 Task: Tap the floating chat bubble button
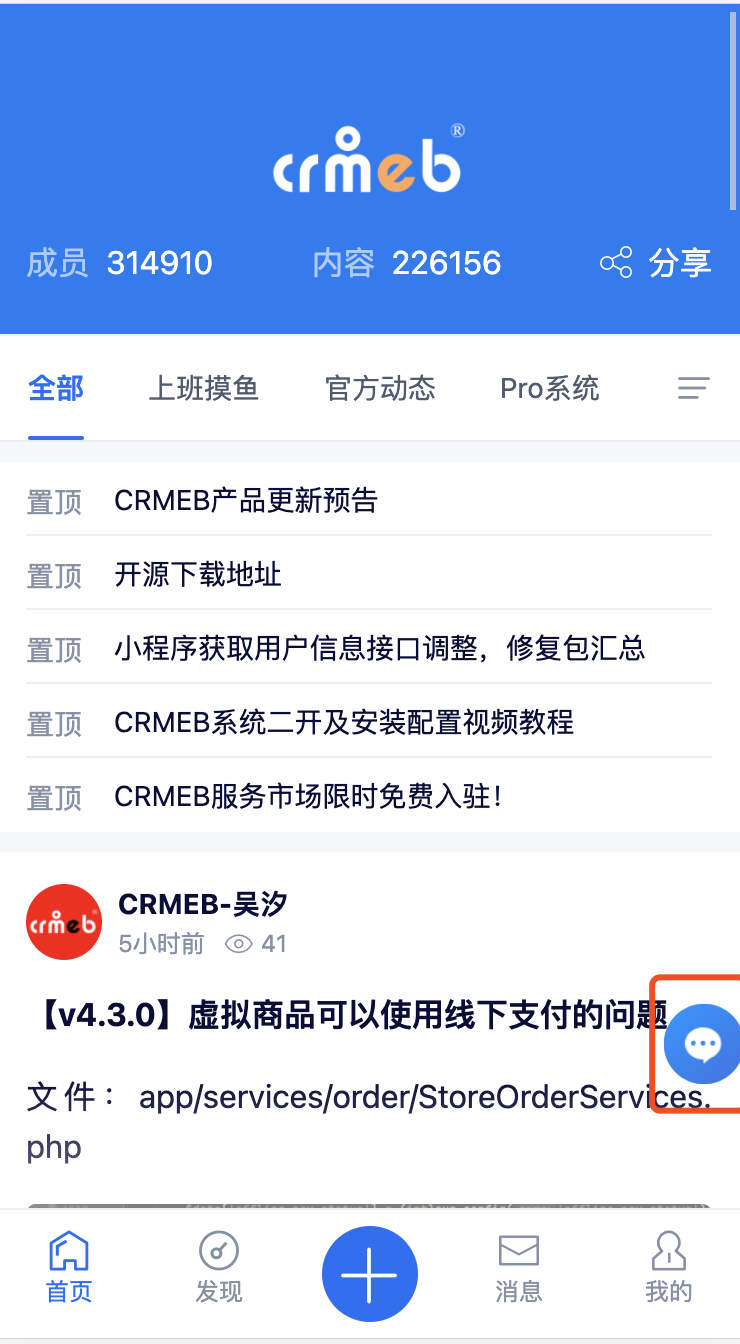coord(700,1044)
